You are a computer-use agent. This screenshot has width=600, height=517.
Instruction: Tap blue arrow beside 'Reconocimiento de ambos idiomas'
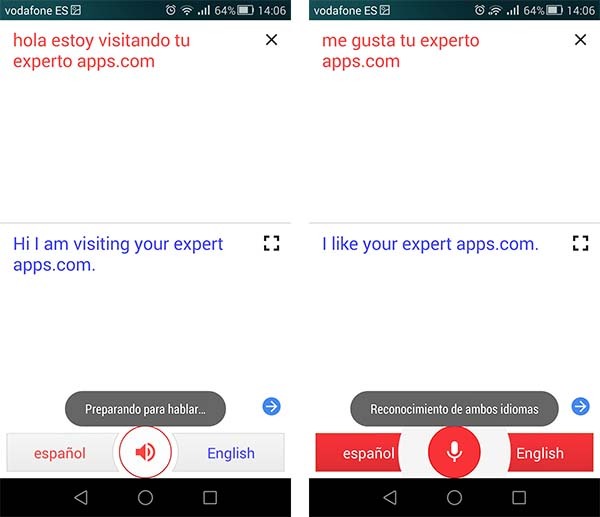580,406
